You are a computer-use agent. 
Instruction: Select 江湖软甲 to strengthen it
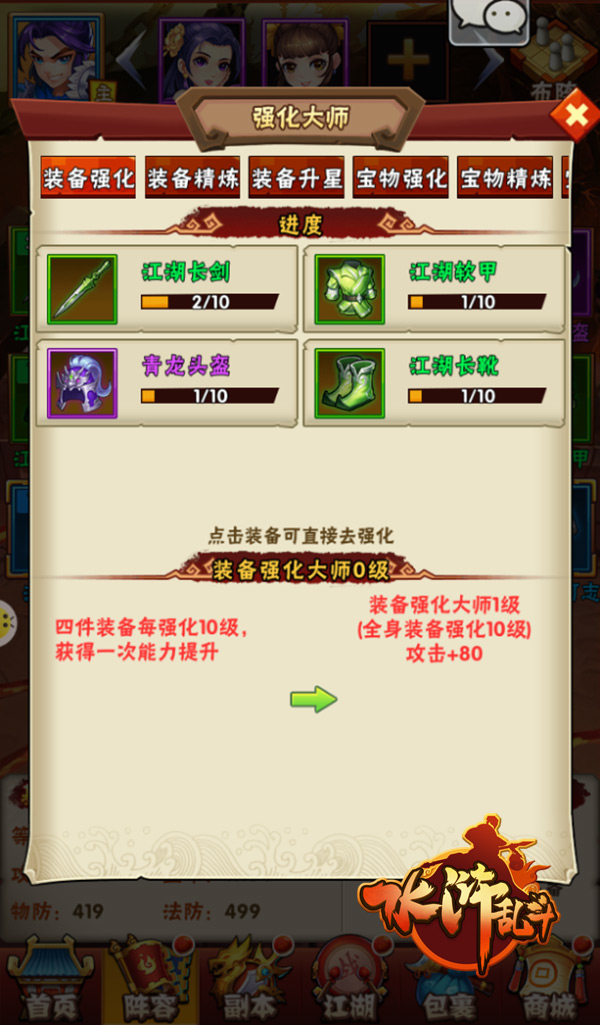coord(434,289)
